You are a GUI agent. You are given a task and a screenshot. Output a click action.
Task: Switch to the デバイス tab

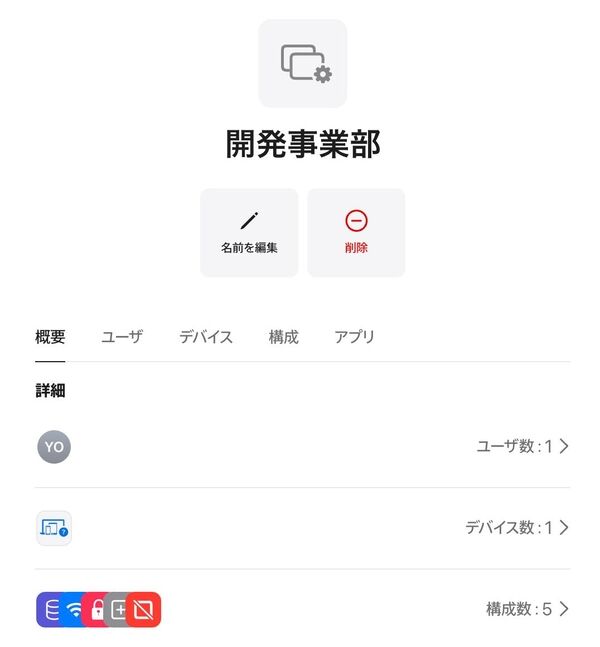[x=206, y=337]
